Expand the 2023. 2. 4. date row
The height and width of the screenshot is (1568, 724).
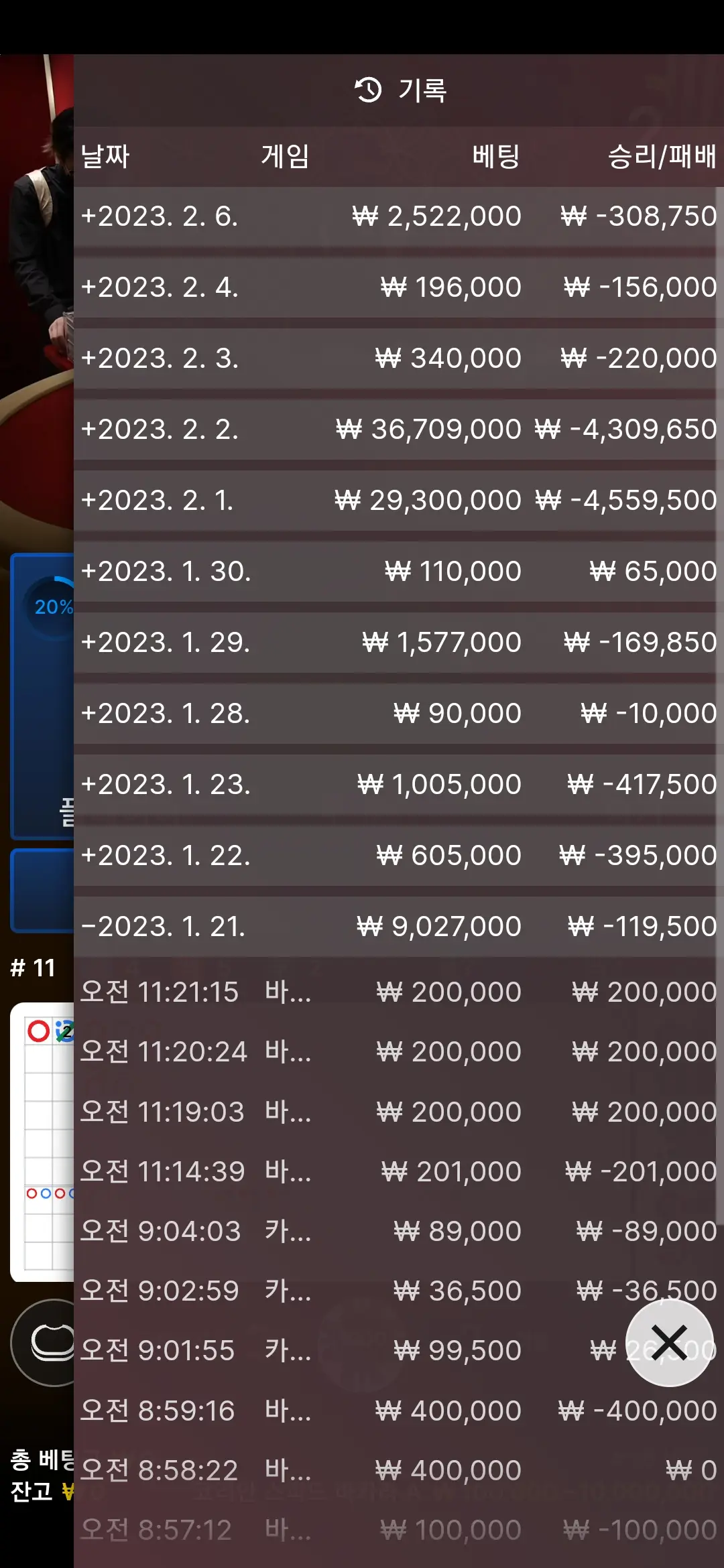[395, 287]
